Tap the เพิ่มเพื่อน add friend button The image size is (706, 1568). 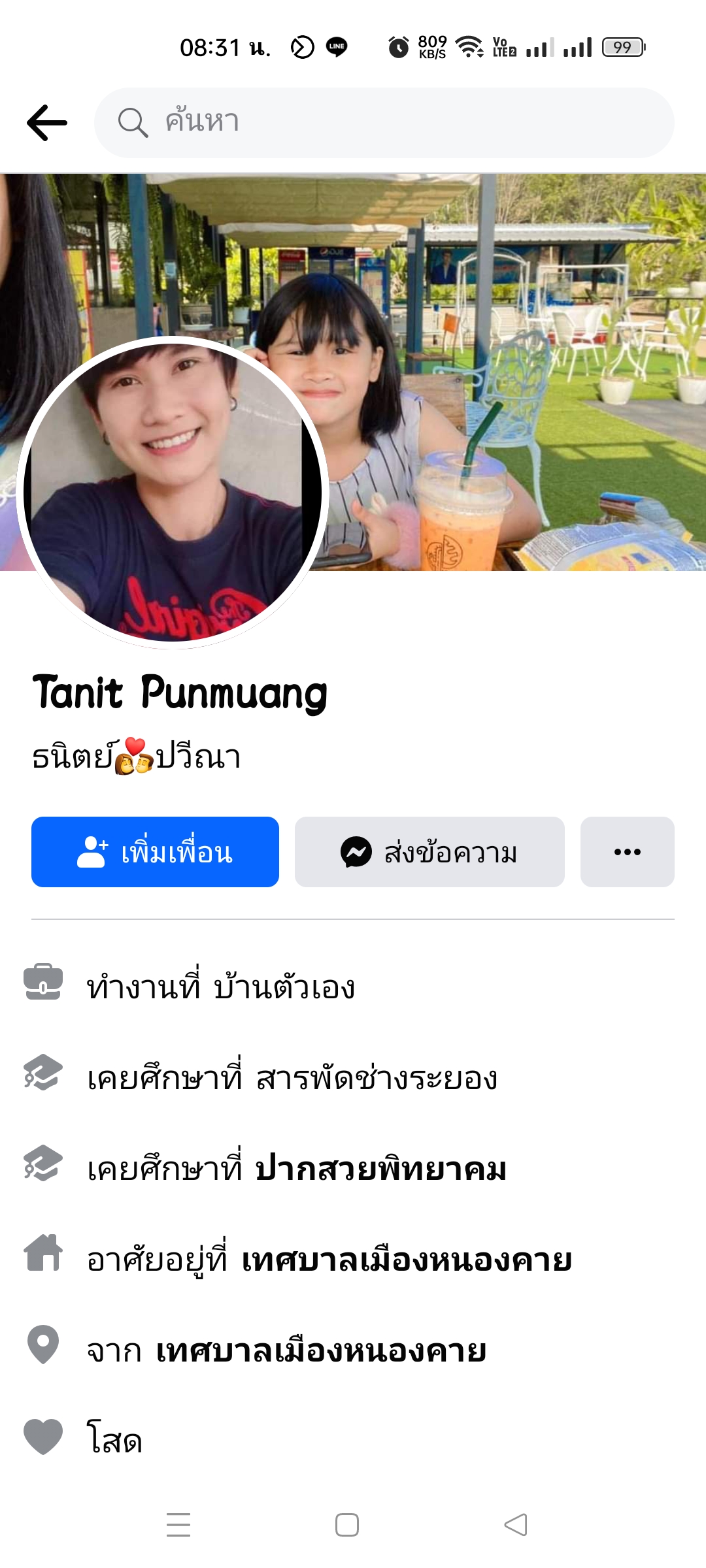click(x=156, y=852)
